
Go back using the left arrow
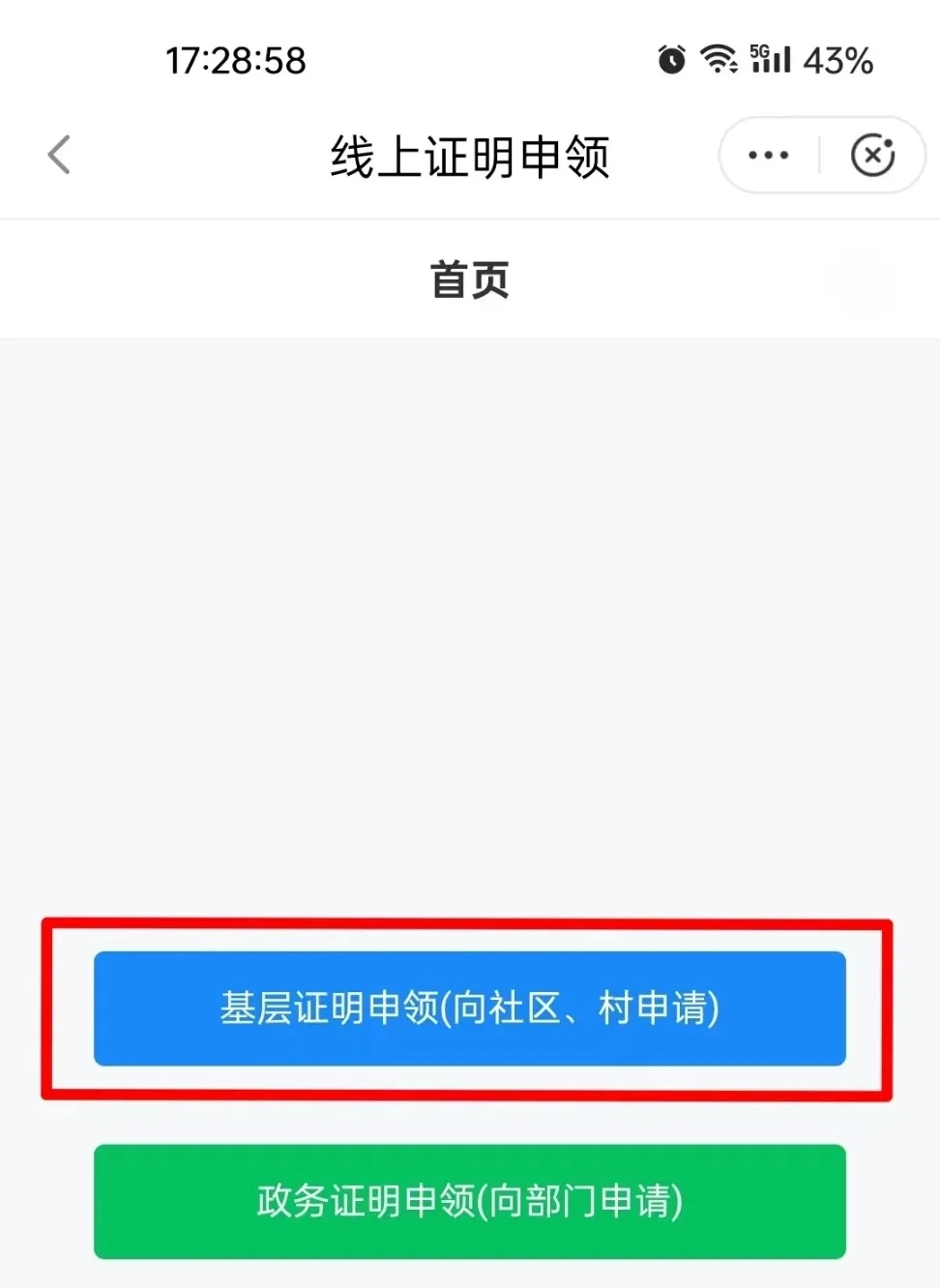[x=60, y=155]
